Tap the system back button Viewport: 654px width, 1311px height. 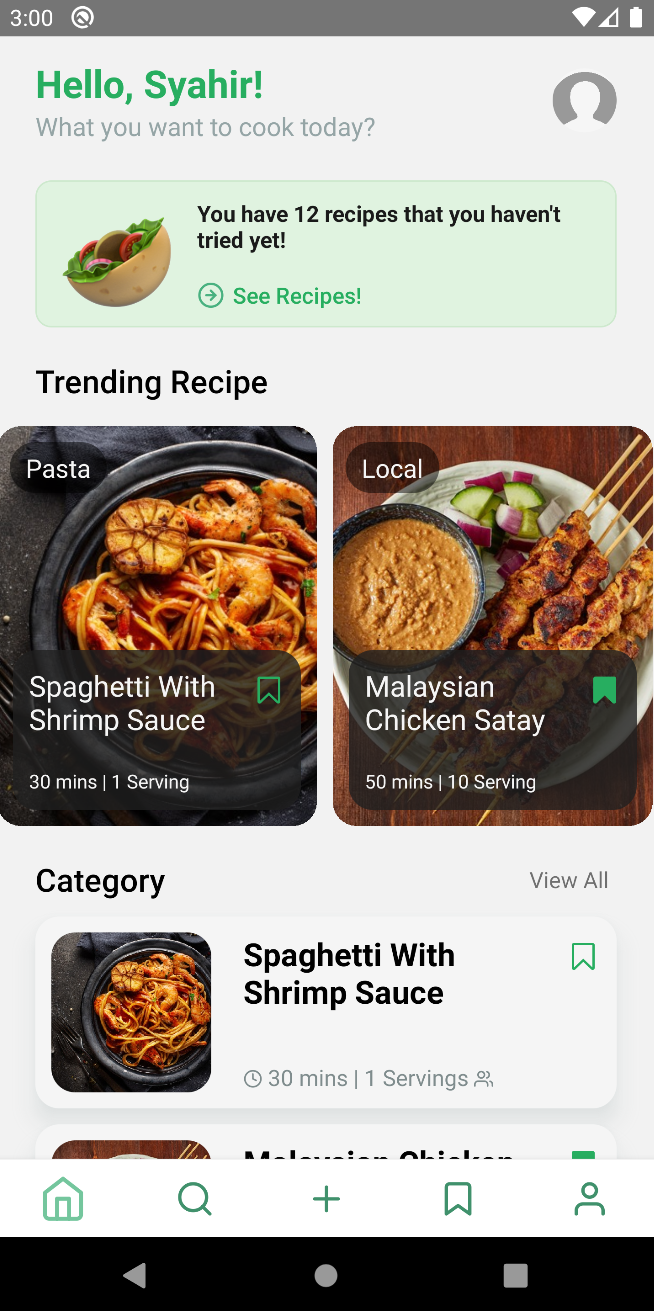tap(135, 1275)
